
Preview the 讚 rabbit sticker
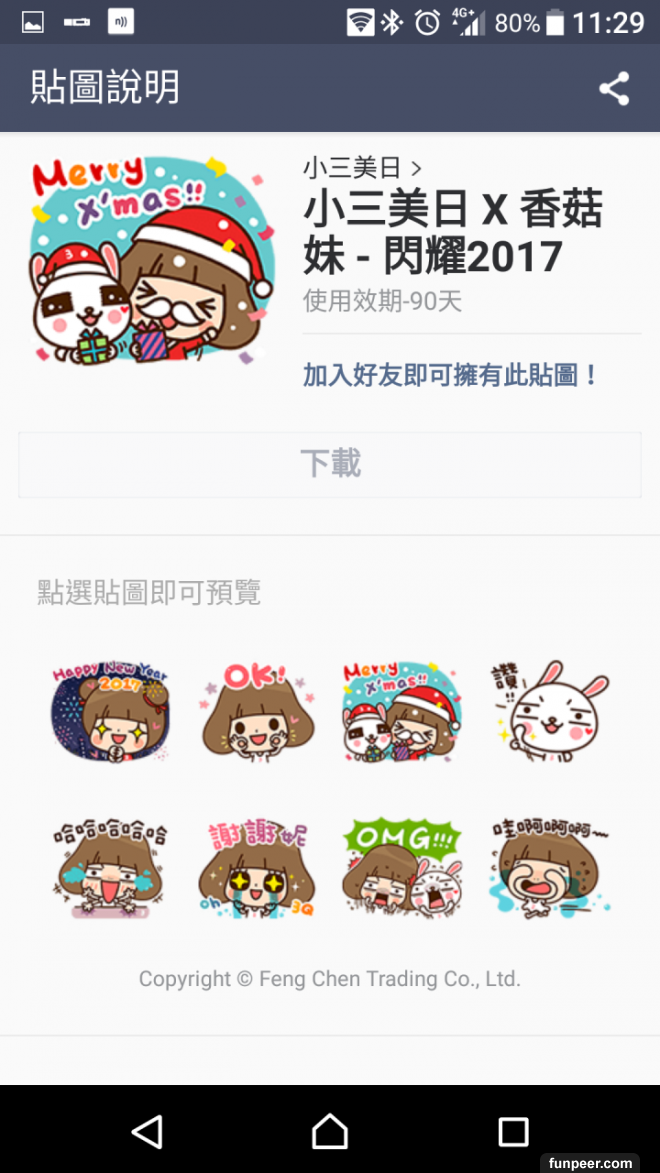click(549, 711)
